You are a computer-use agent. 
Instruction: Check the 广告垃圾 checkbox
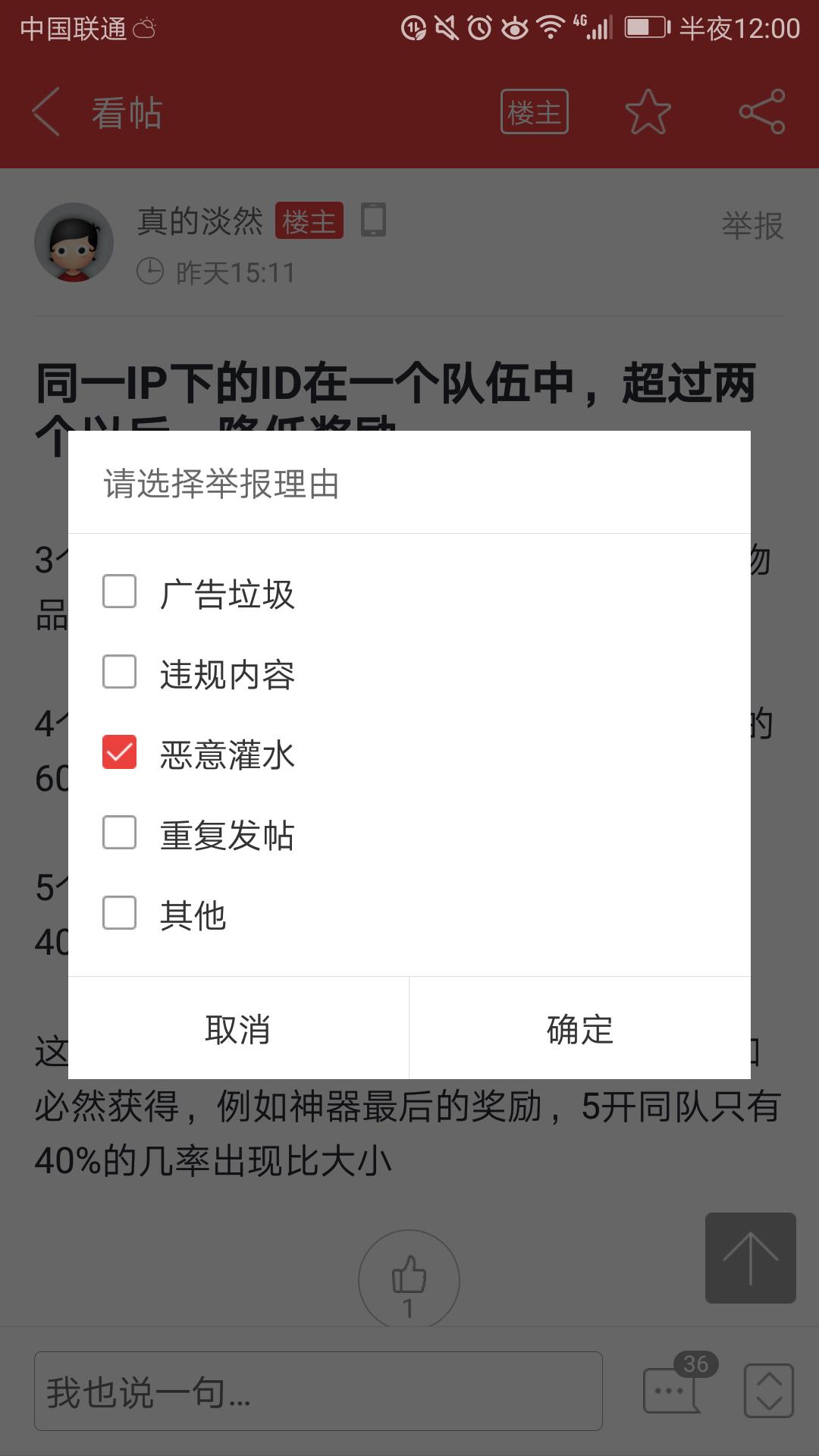click(119, 591)
